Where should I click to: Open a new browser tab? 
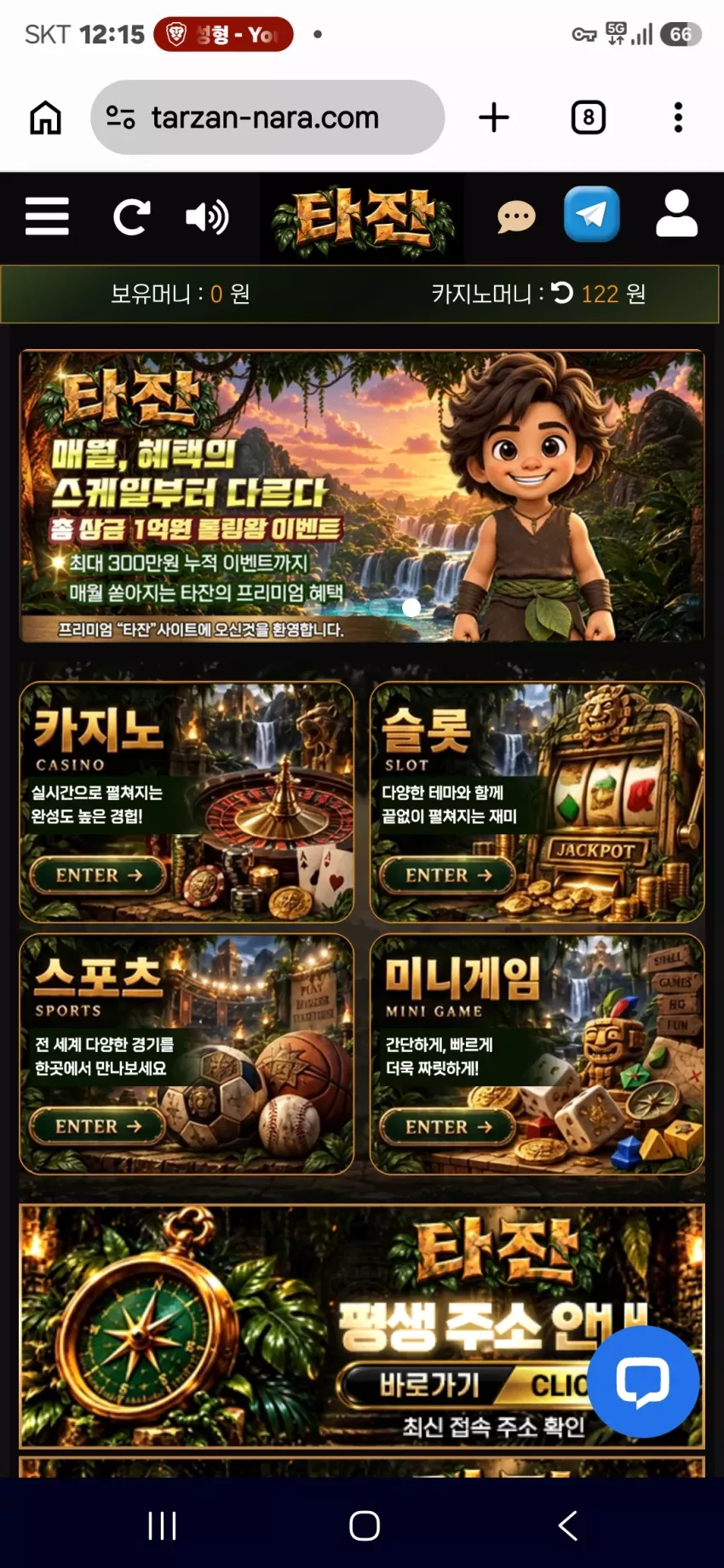point(494,117)
